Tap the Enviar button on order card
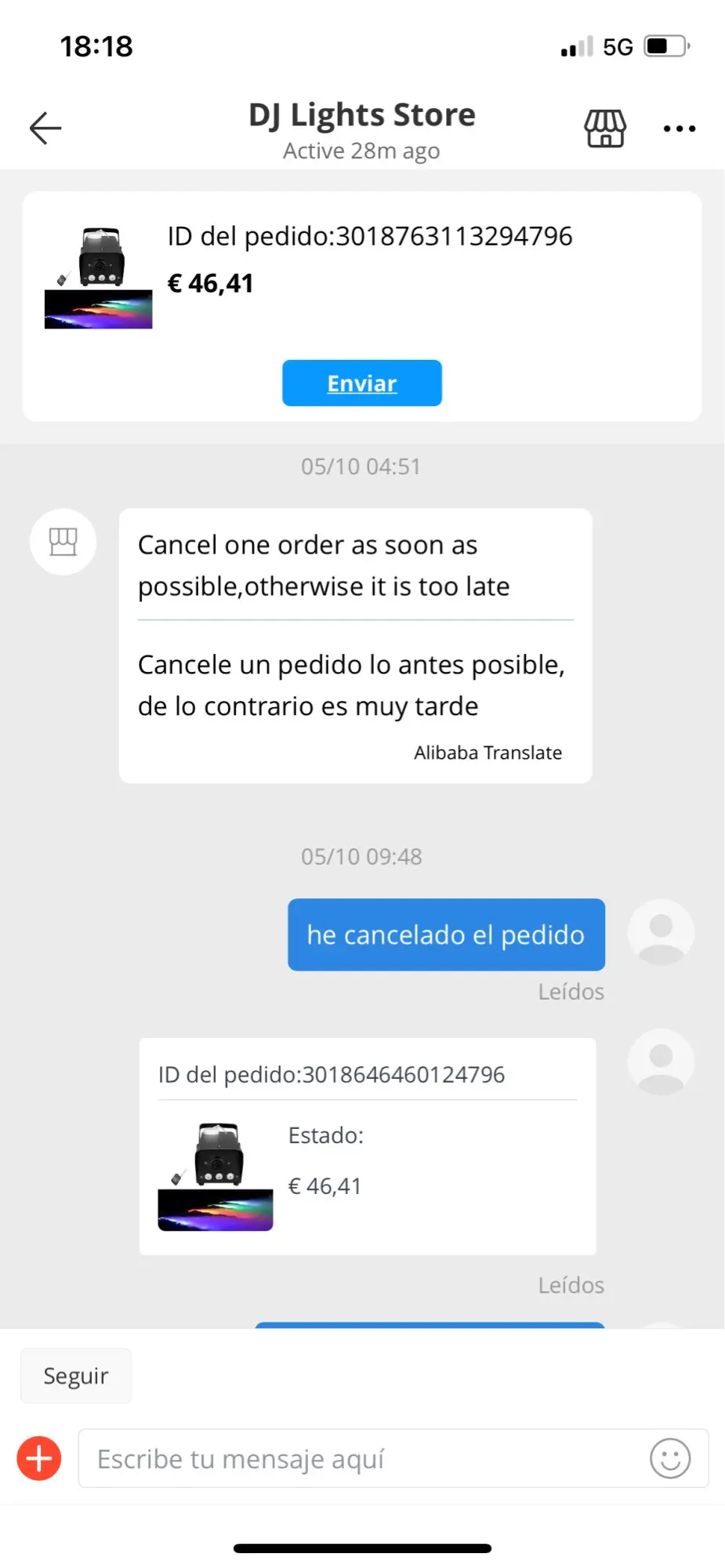The height and width of the screenshot is (1568, 725). 362,383
